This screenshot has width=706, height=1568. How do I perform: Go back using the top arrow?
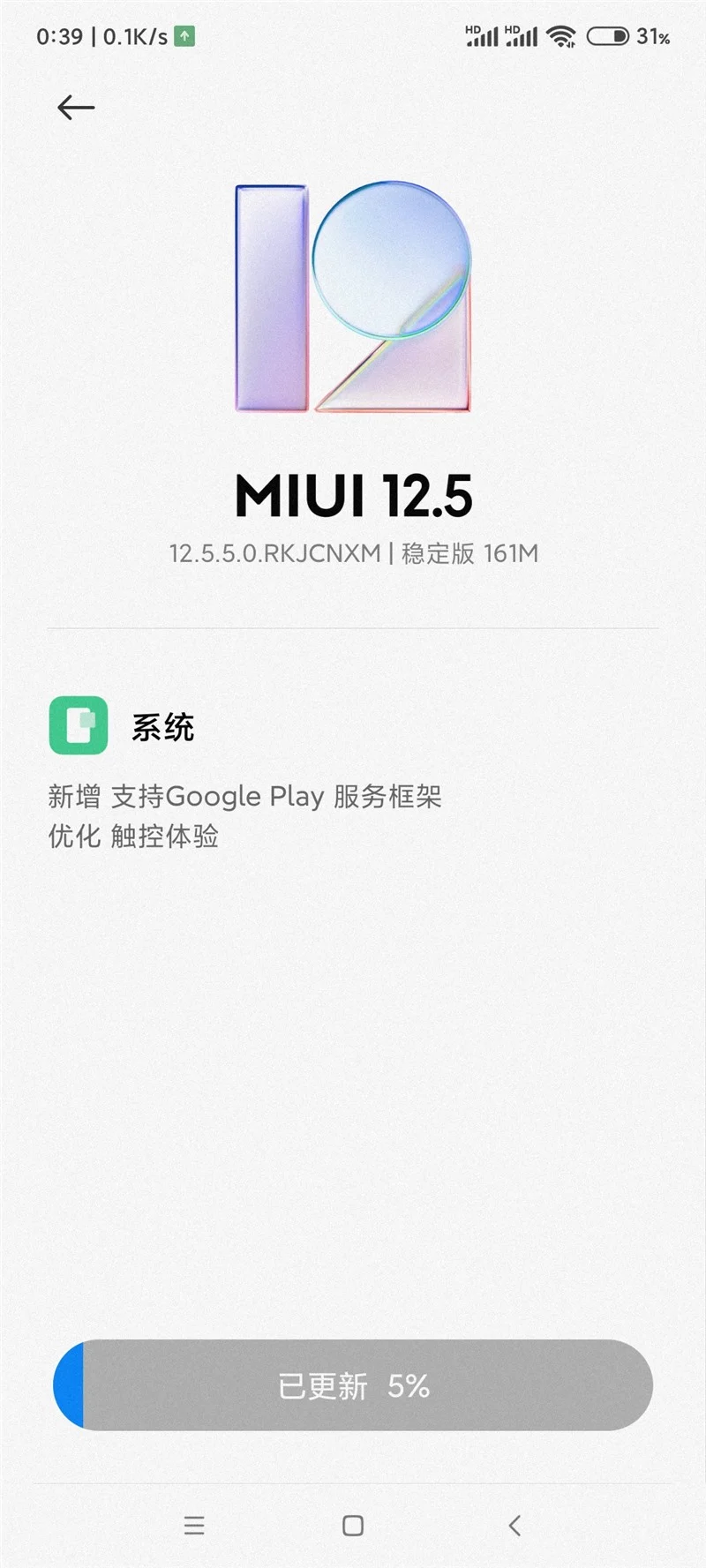tap(76, 108)
